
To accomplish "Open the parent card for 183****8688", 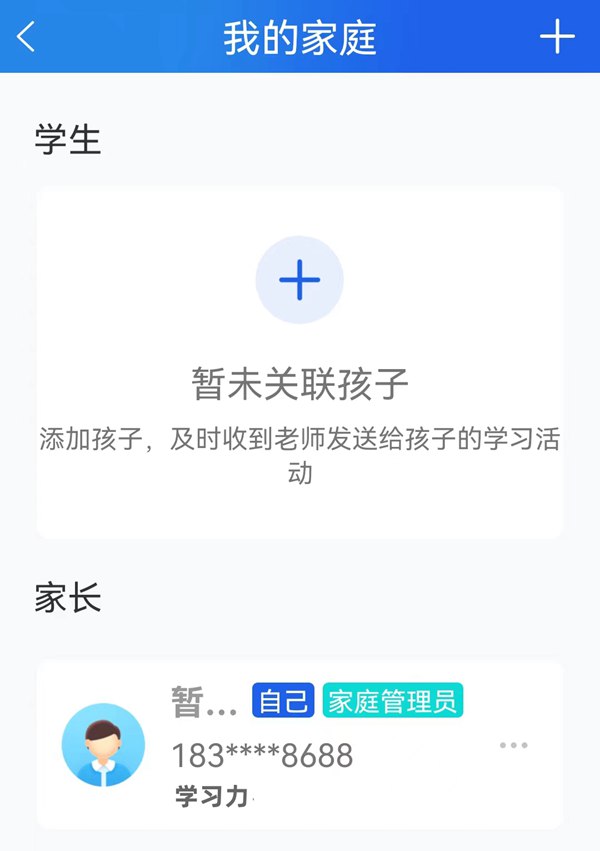I will [x=300, y=745].
